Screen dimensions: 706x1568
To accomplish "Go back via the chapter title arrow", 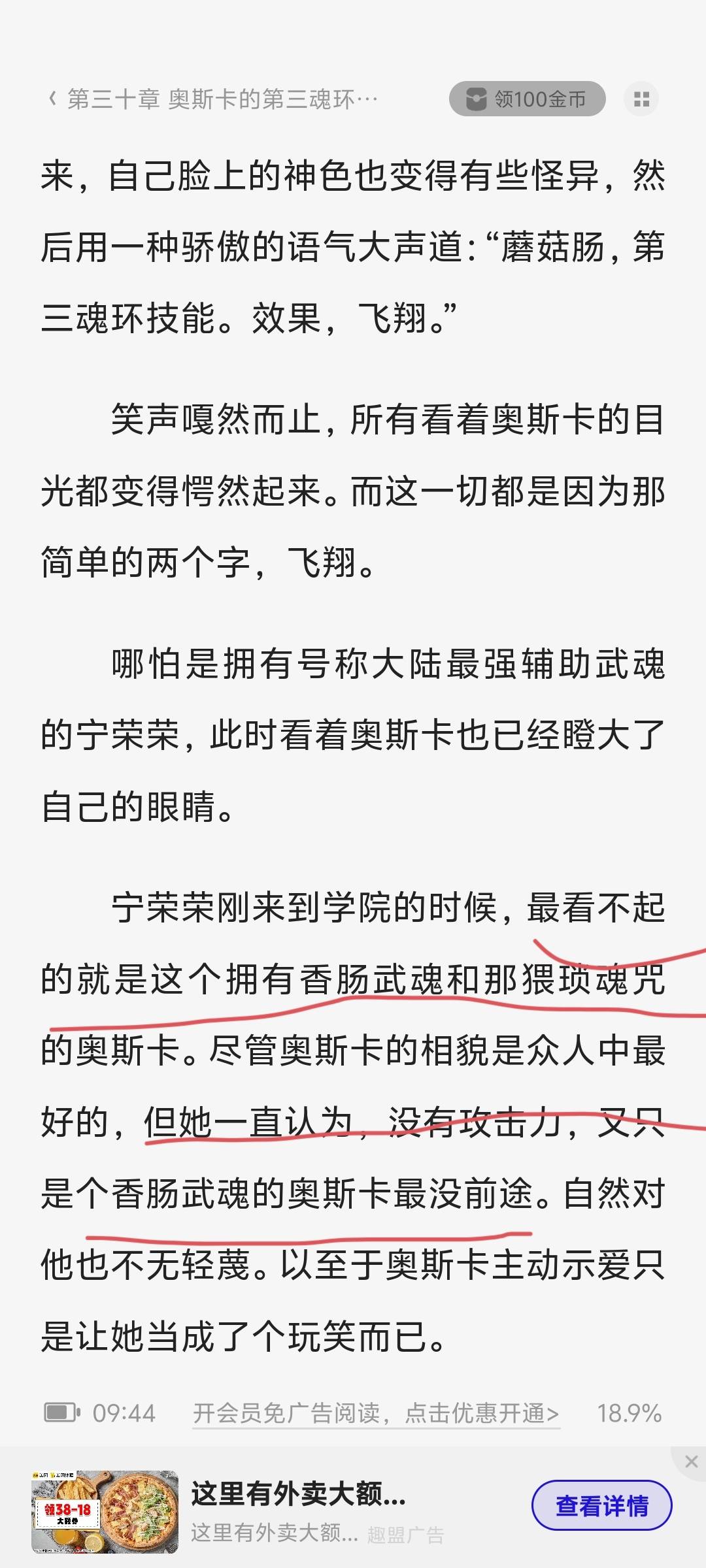I will 52,99.
